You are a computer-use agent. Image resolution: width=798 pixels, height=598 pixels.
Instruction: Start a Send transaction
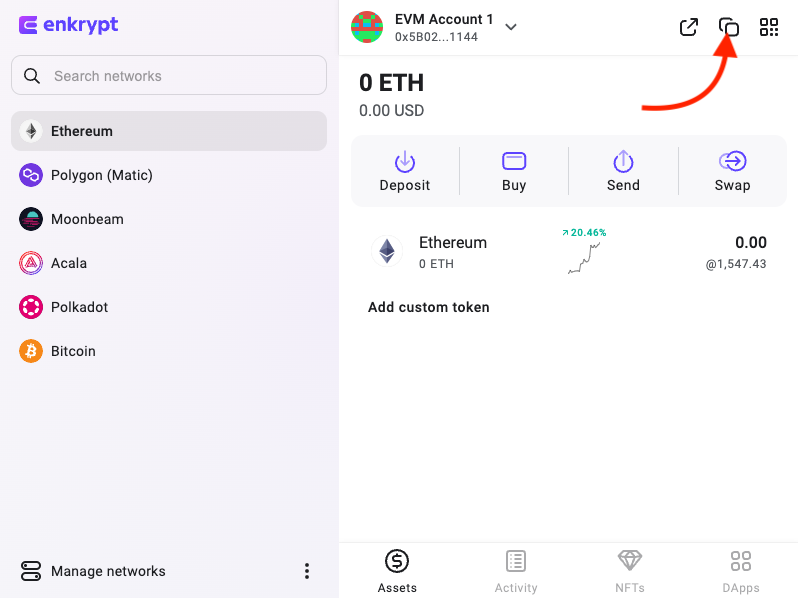[x=623, y=171]
